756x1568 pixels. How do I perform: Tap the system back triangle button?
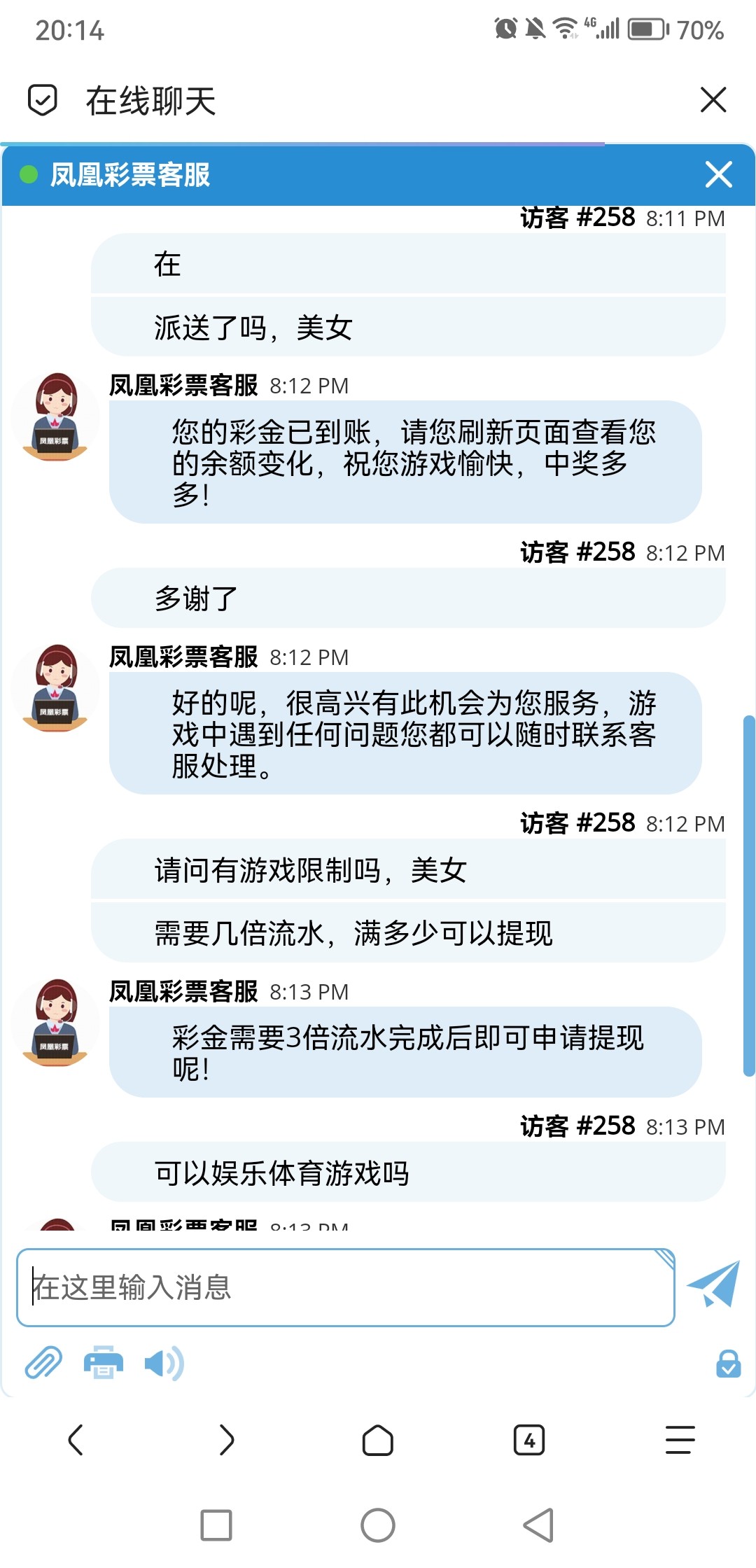539,1525
